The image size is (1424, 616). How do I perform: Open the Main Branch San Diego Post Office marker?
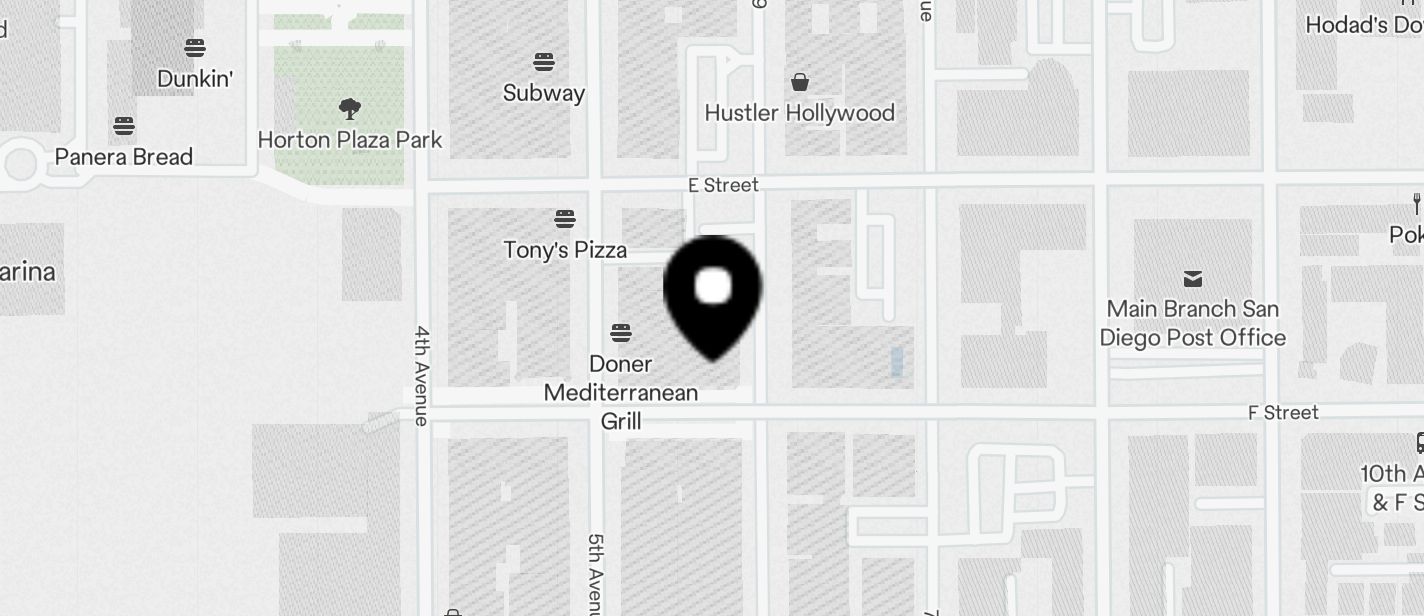1192,279
